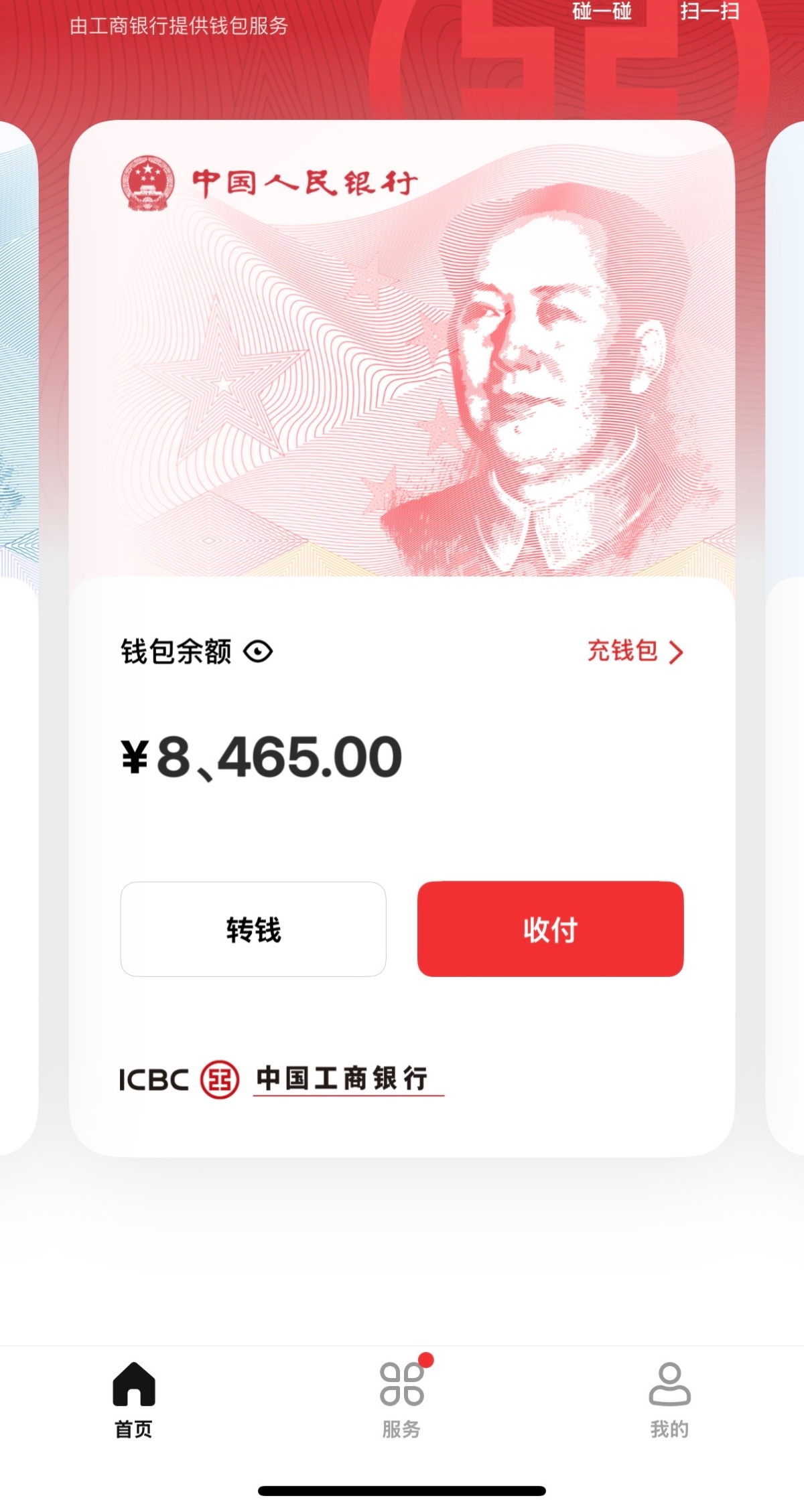The height and width of the screenshot is (1512, 804).
Task: Open 充钱包 to top up wallet
Action: click(x=634, y=652)
